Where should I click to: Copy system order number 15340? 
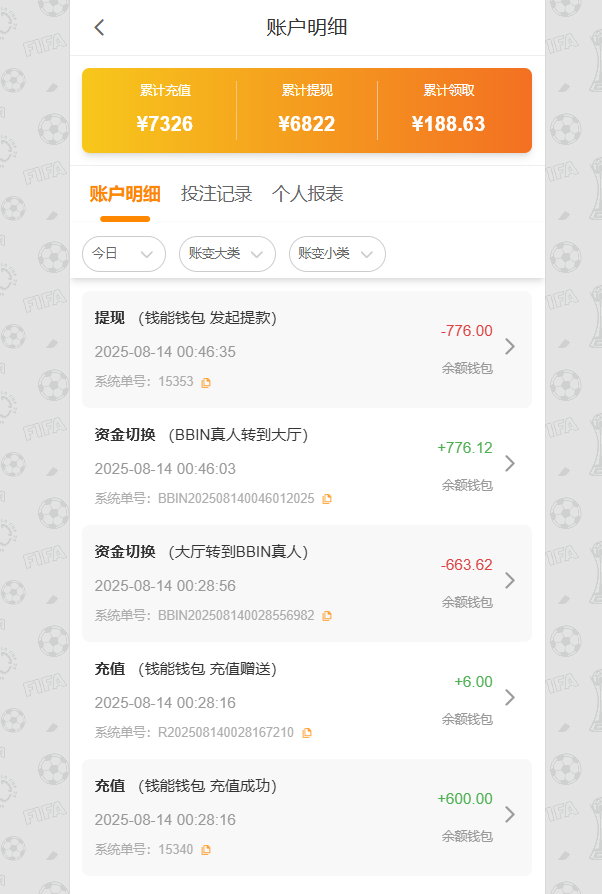pyautogui.click(x=206, y=850)
